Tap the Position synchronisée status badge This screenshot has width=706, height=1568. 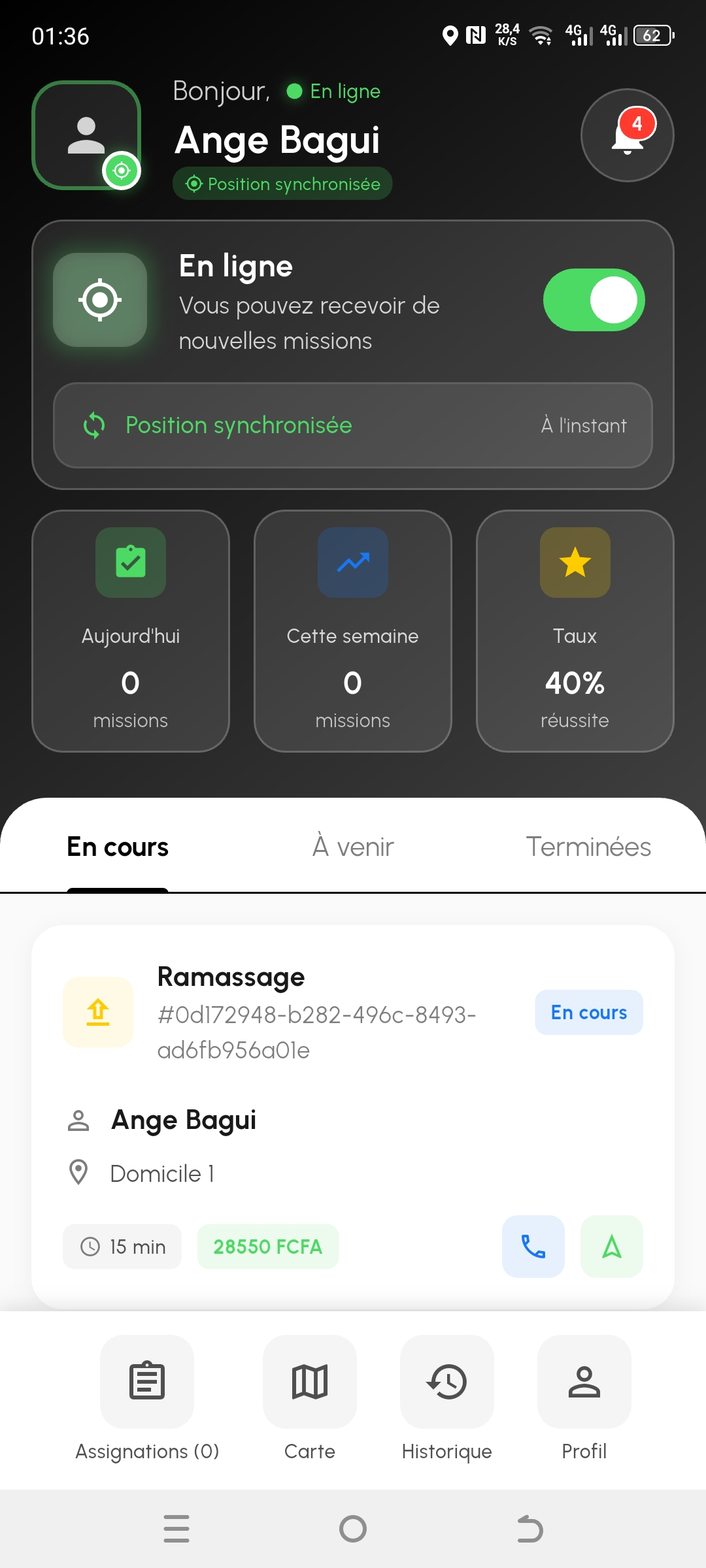[x=281, y=184]
